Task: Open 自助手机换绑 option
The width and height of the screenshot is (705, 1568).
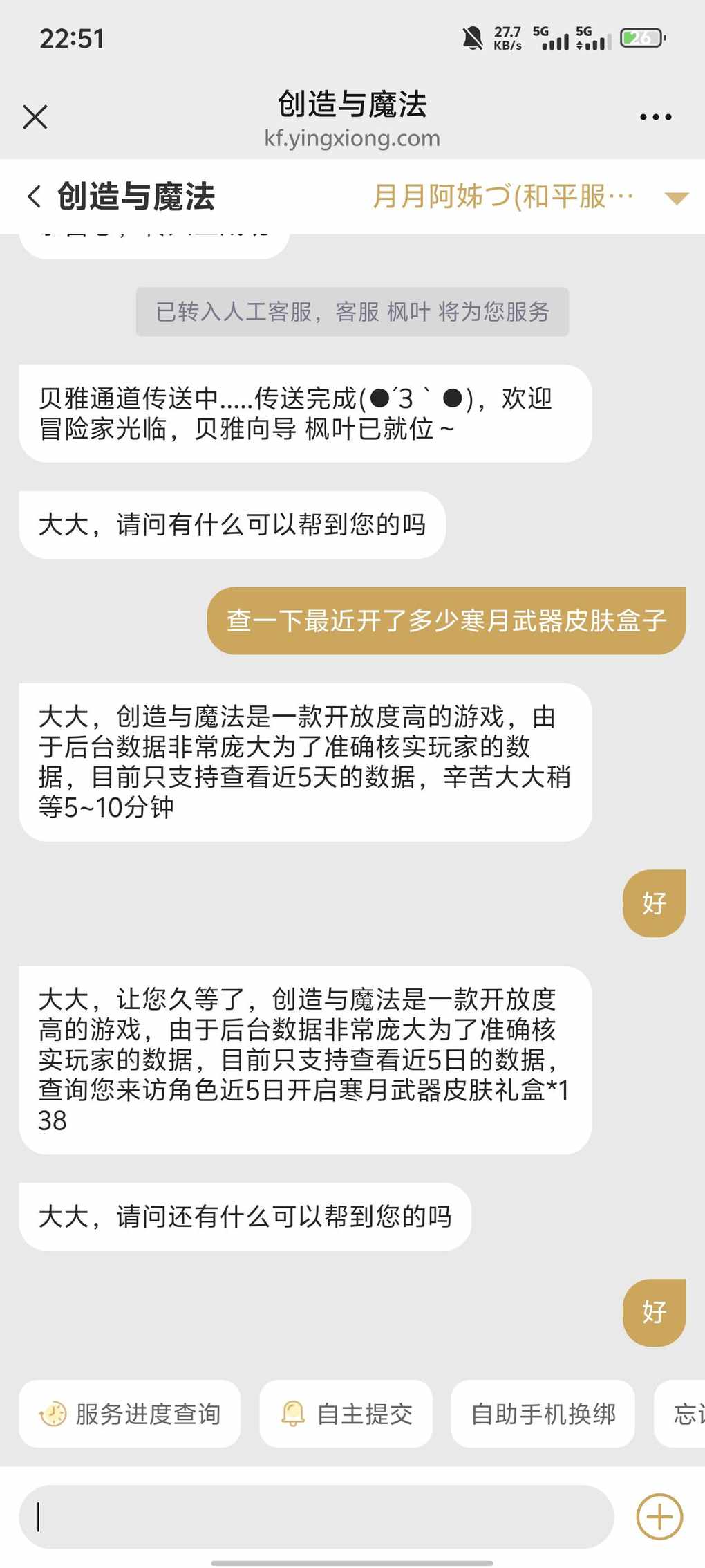Action: pos(543,1414)
